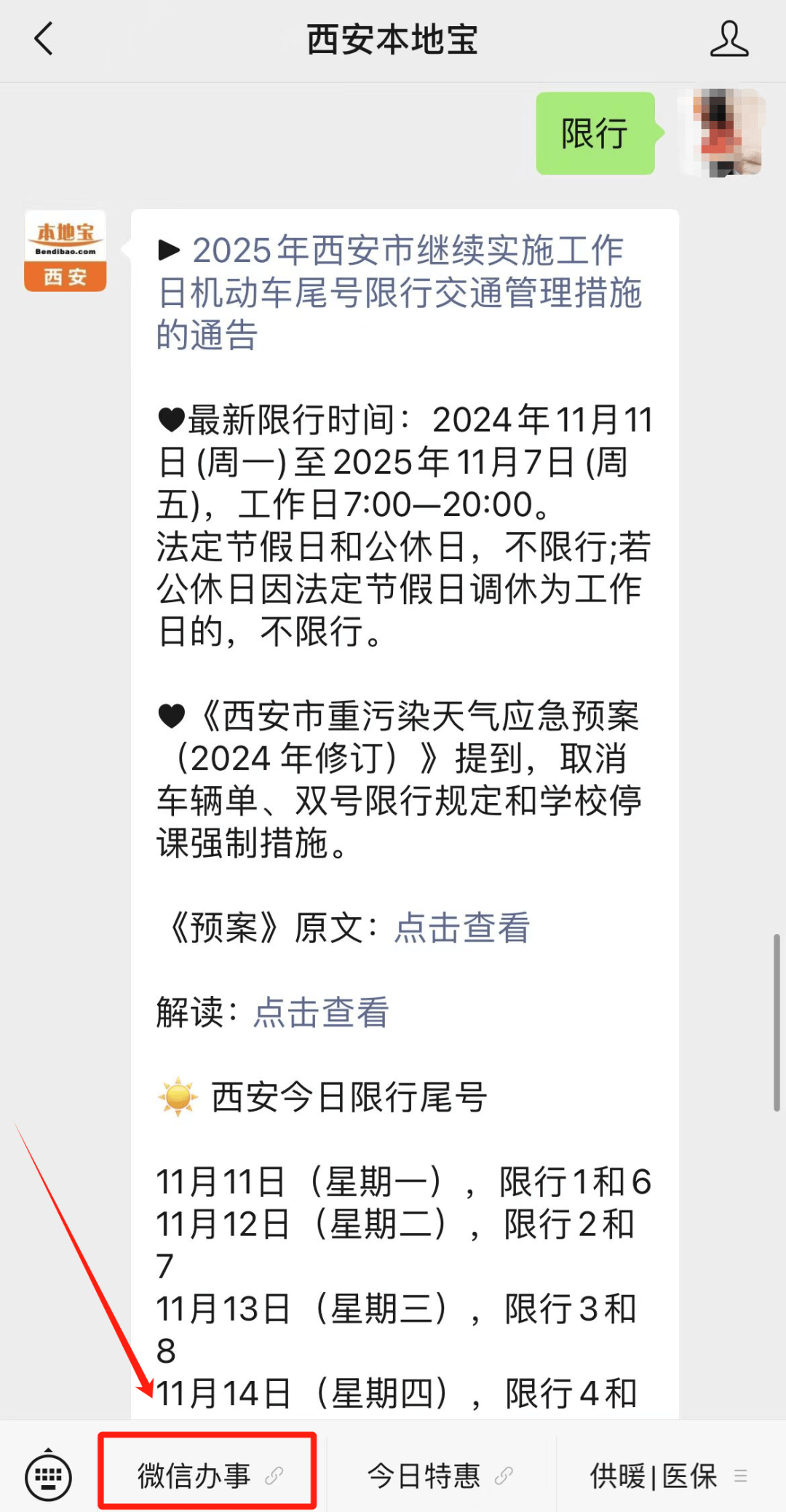Tap the chat title 西安本地宝
Viewport: 786px width, 1512px height.
[392, 41]
